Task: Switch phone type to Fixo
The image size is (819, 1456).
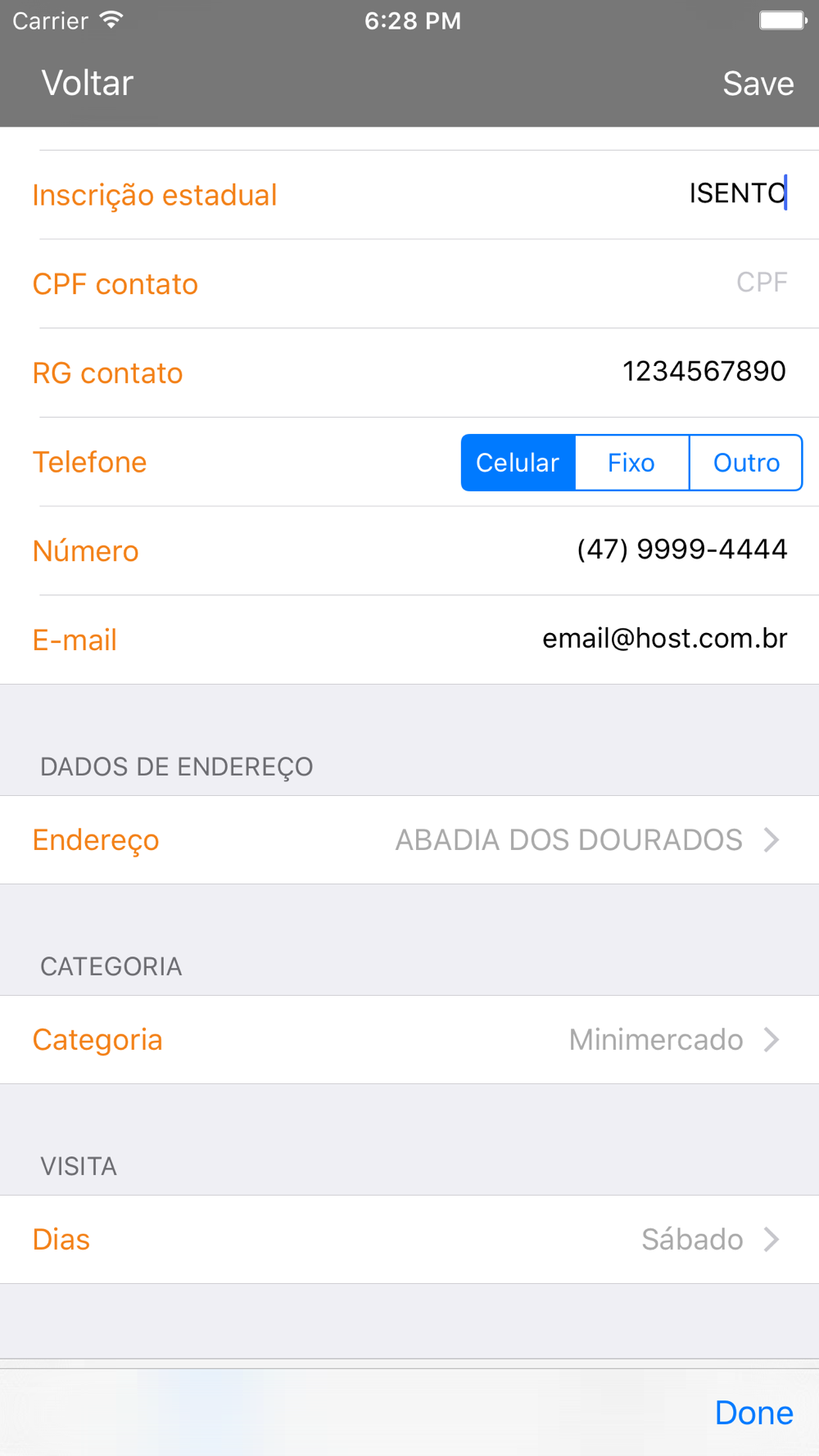Action: (631, 463)
